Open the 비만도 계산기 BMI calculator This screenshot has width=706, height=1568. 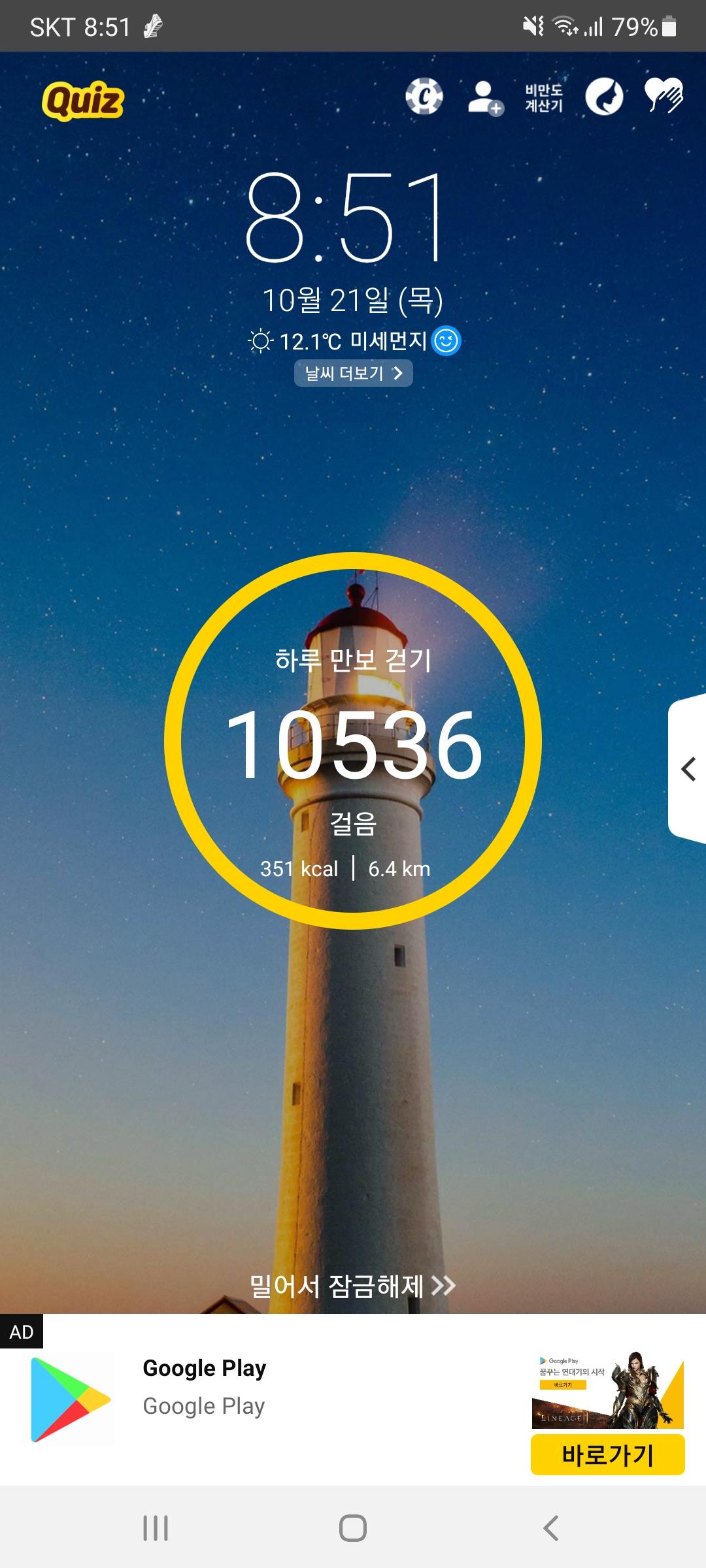(543, 98)
